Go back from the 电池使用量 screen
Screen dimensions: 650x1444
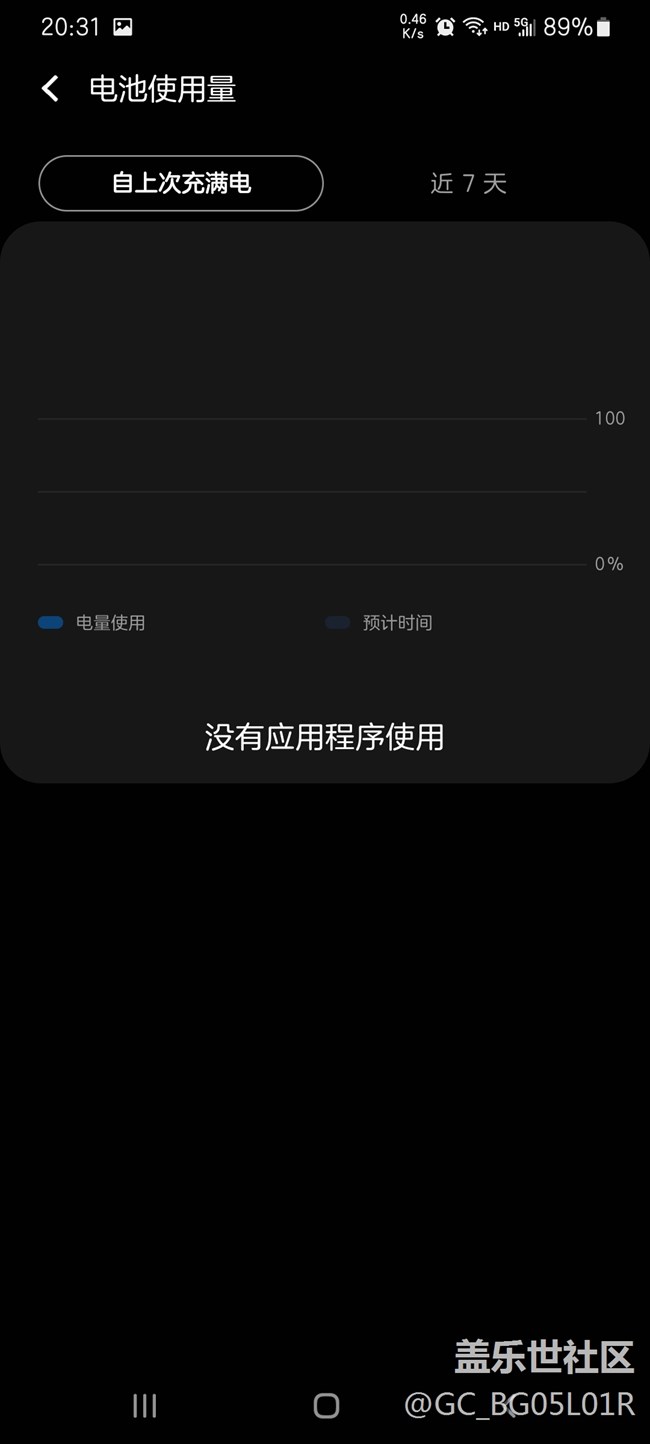tap(50, 89)
